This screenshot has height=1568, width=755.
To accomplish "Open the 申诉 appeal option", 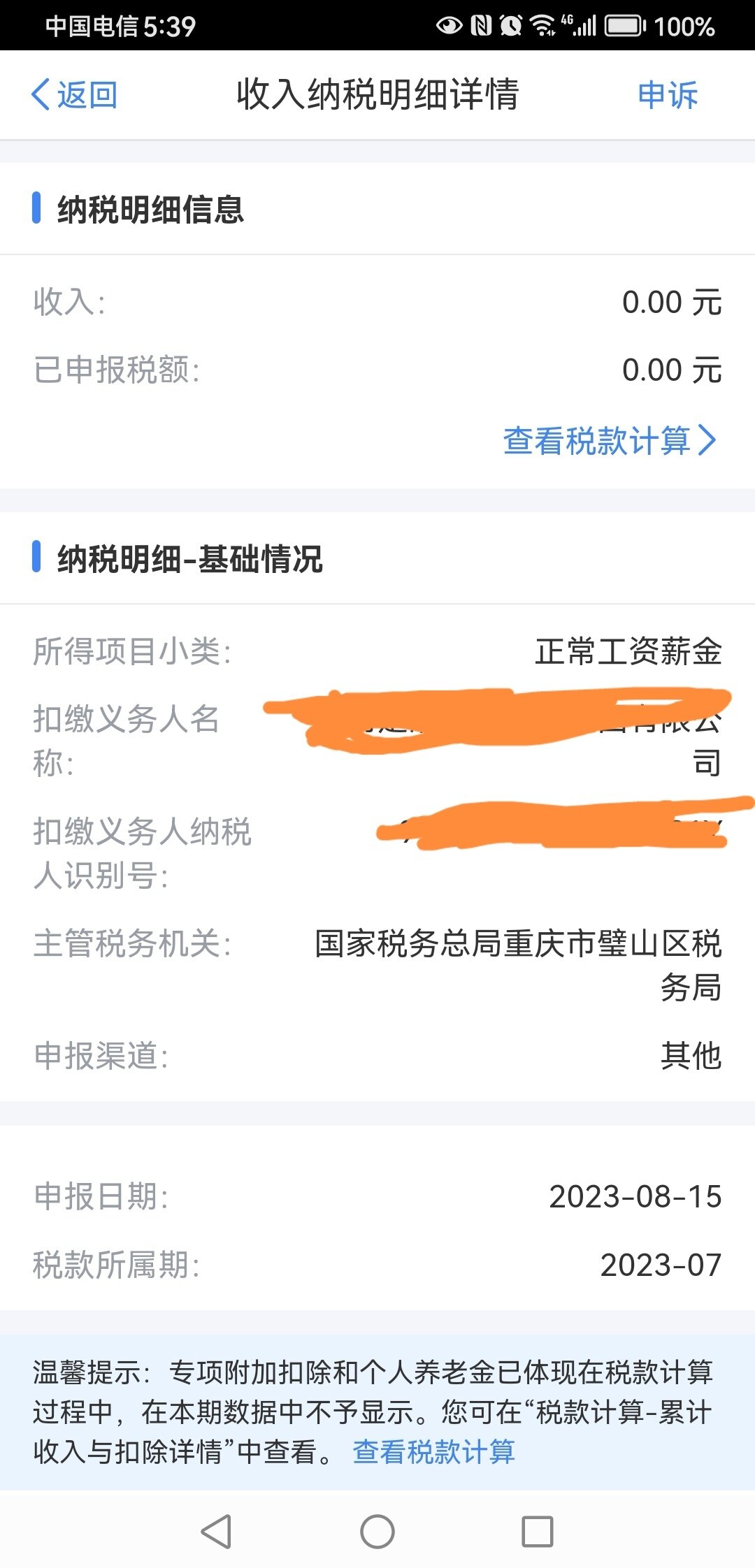I will (x=668, y=94).
